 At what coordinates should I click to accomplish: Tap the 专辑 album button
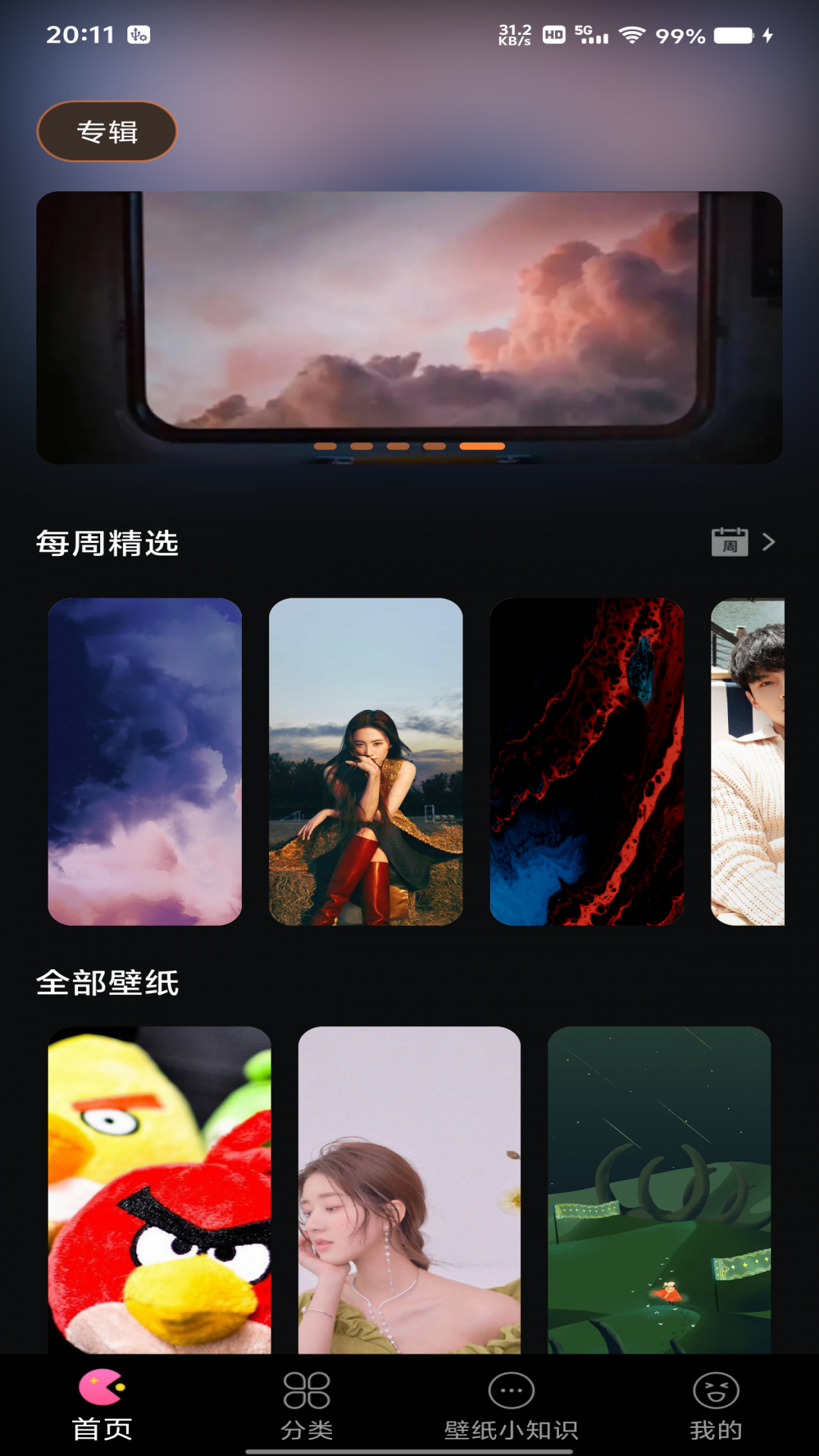[107, 131]
